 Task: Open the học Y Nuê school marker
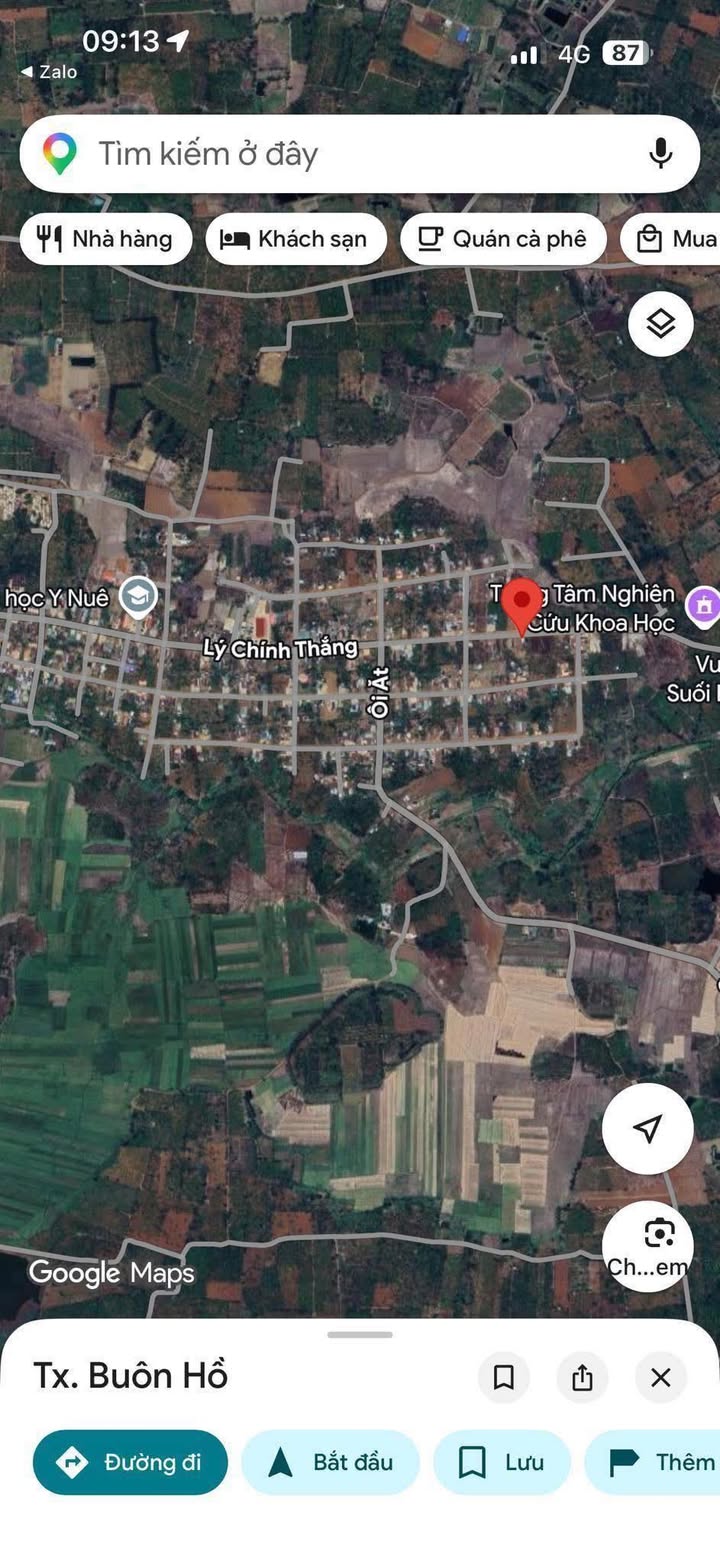tap(138, 597)
